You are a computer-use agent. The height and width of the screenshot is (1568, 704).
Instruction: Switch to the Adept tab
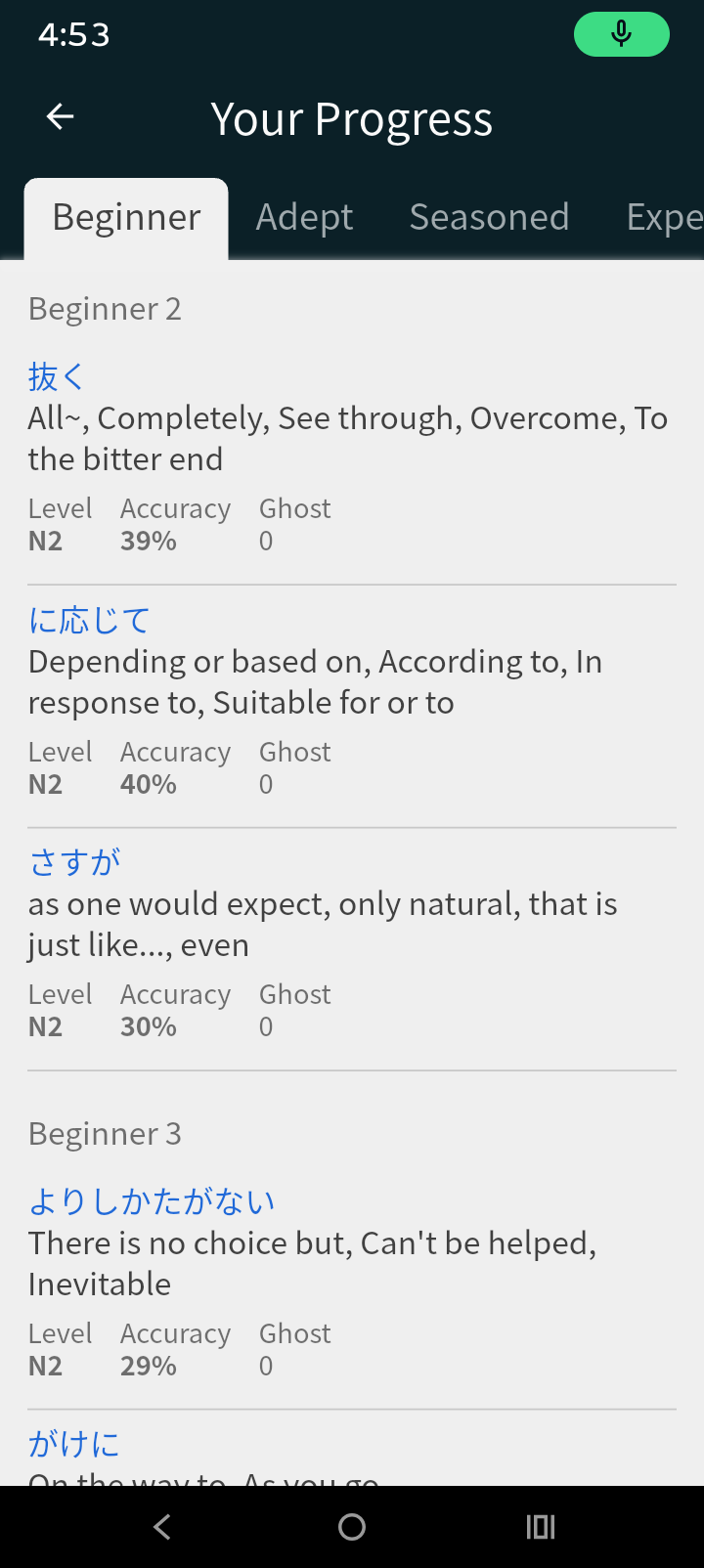(x=304, y=218)
